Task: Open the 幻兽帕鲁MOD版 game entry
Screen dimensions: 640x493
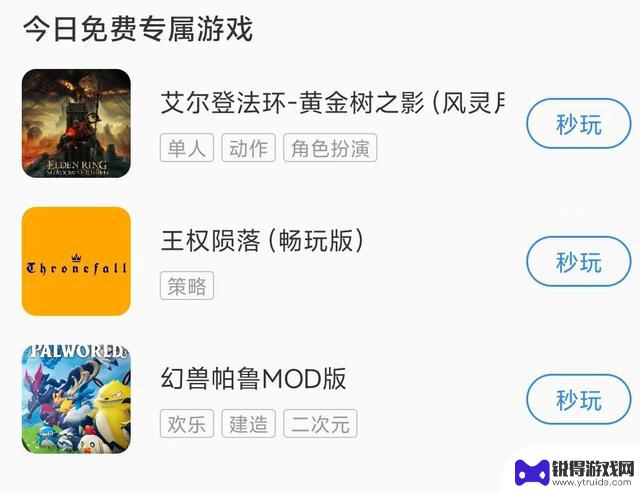Action: (x=254, y=378)
